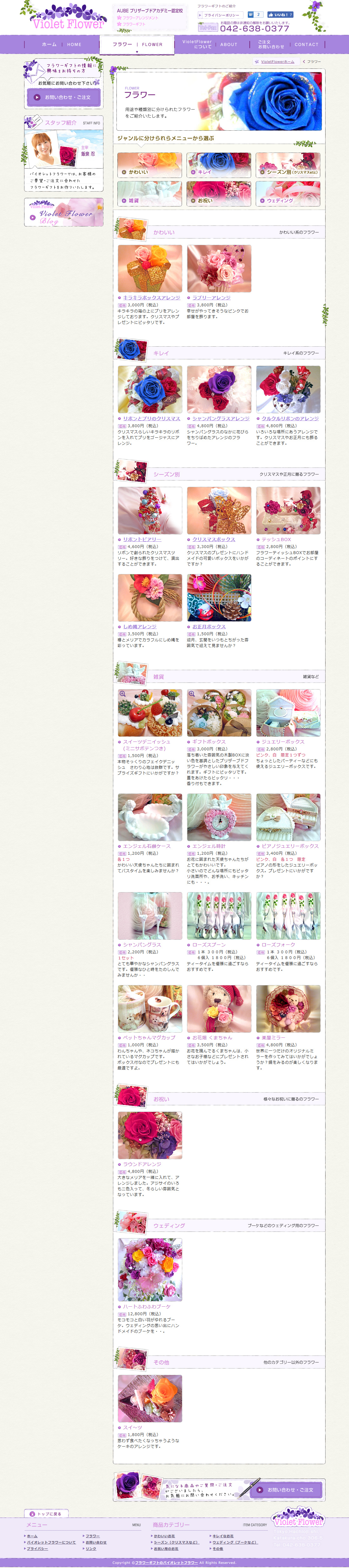349x1568 pixels.
Task: Choose the シーズン別 genre tile
Action: tap(288, 166)
